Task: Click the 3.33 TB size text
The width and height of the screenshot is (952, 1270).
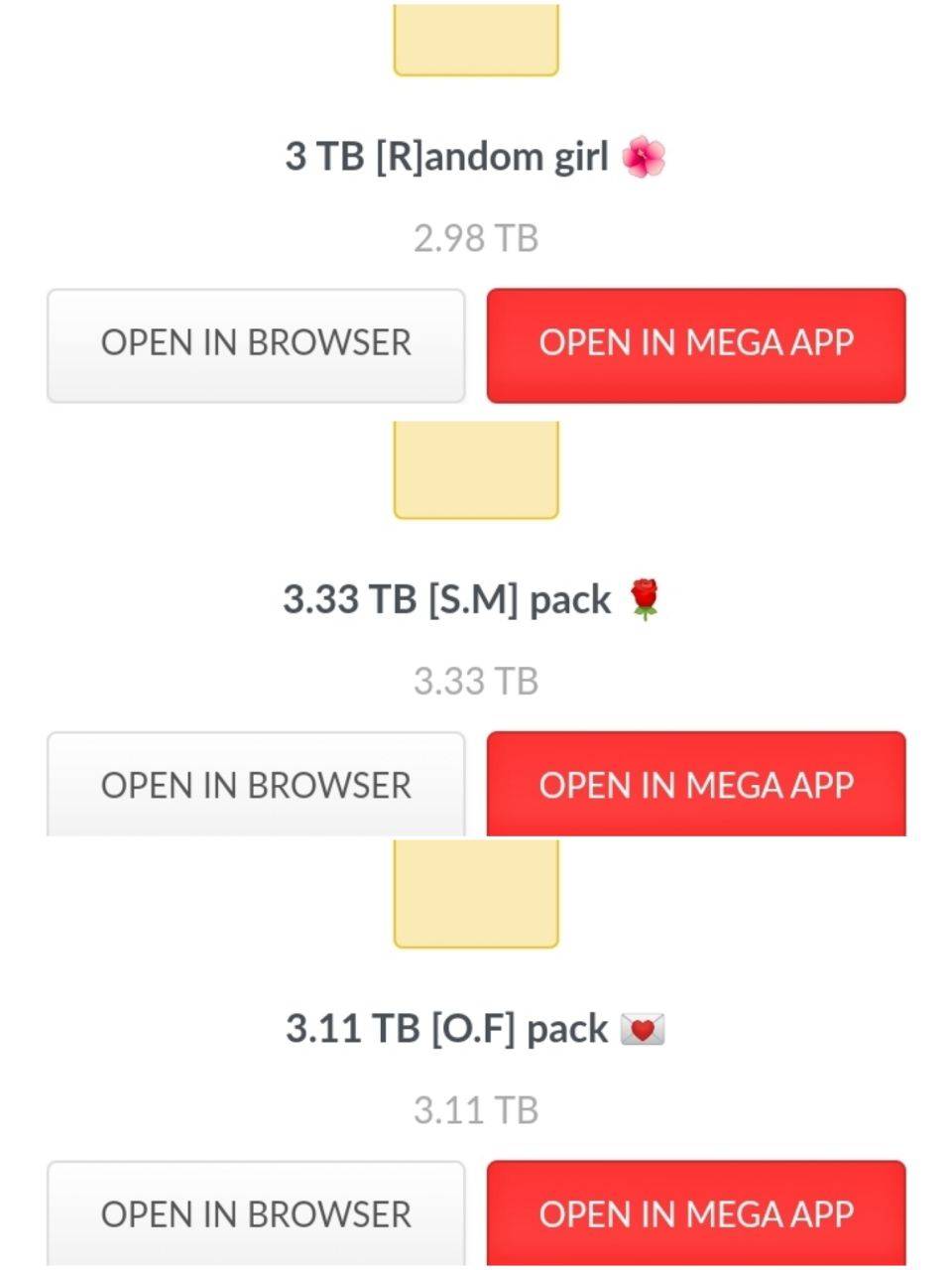Action: point(477,681)
